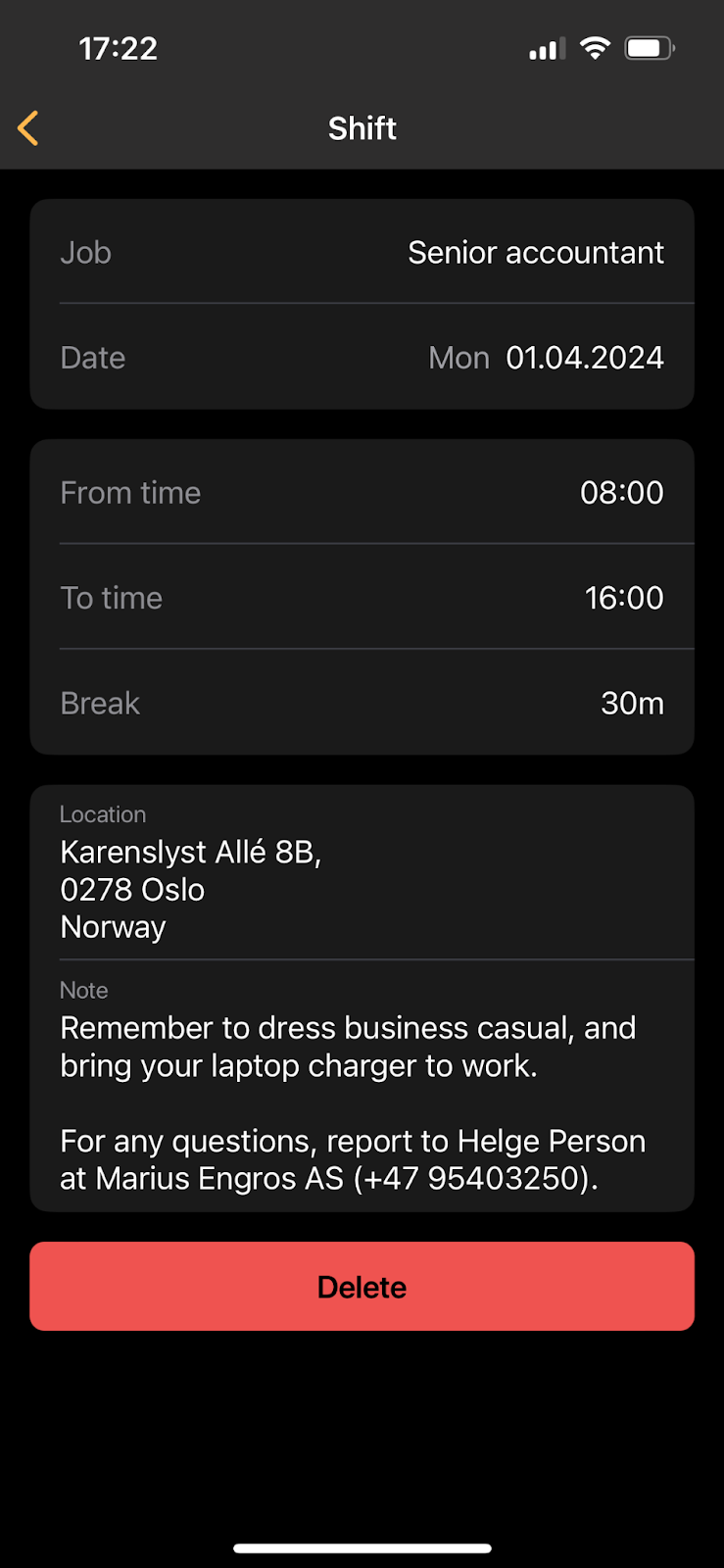Change the Job field Senior accountant

click(535, 253)
